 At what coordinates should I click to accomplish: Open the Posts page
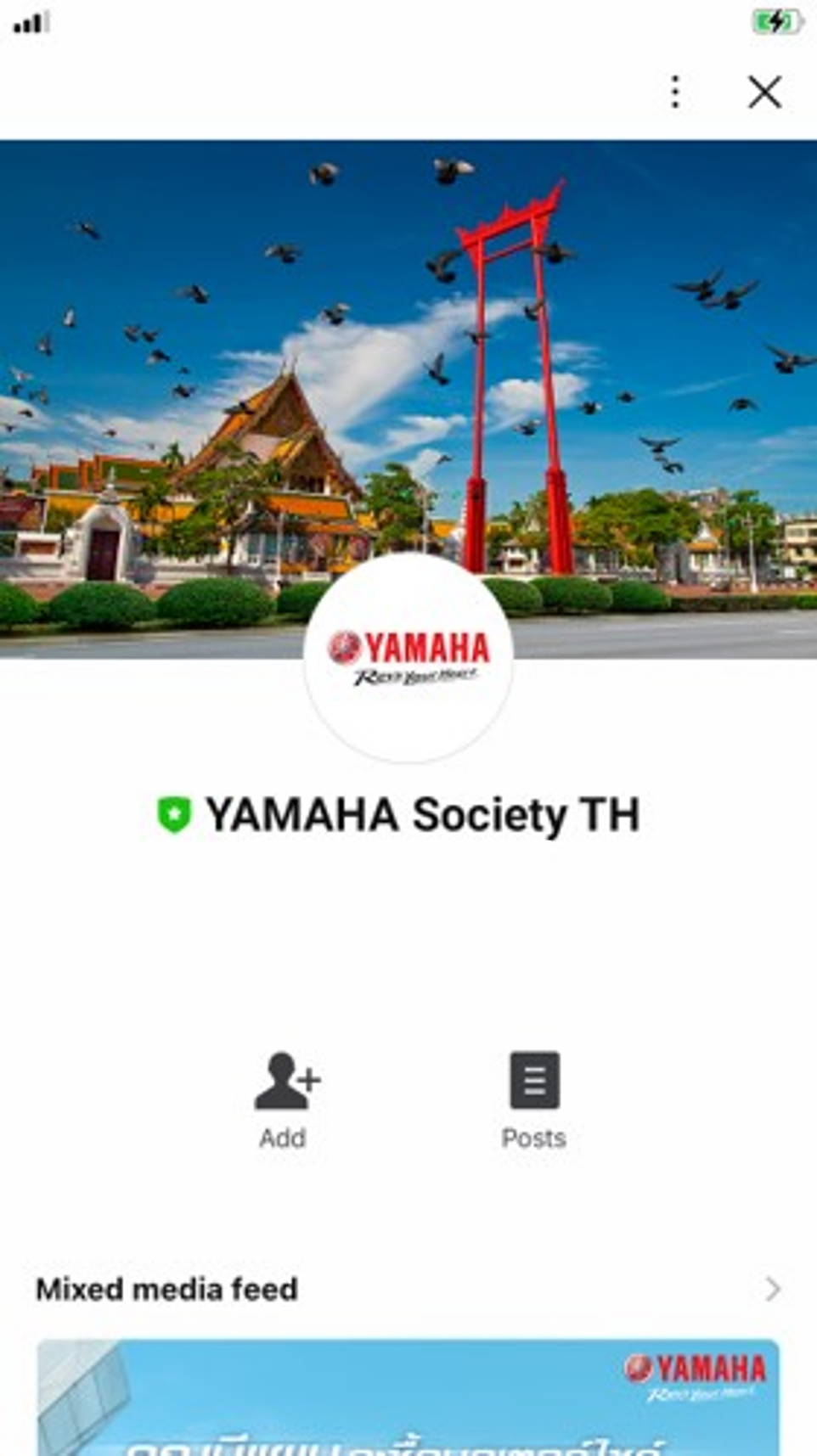533,1099
